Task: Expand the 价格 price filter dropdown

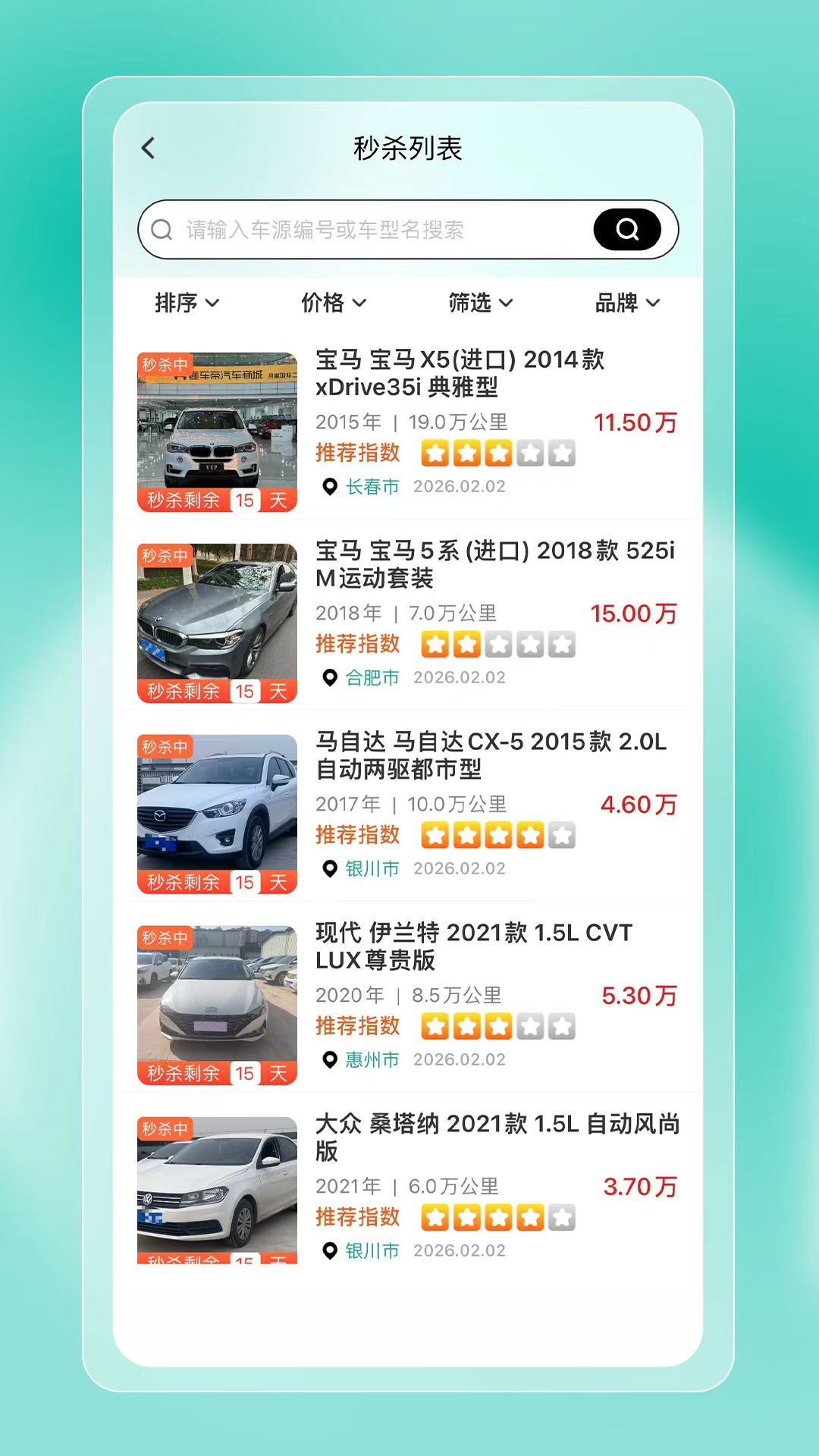Action: click(x=334, y=303)
